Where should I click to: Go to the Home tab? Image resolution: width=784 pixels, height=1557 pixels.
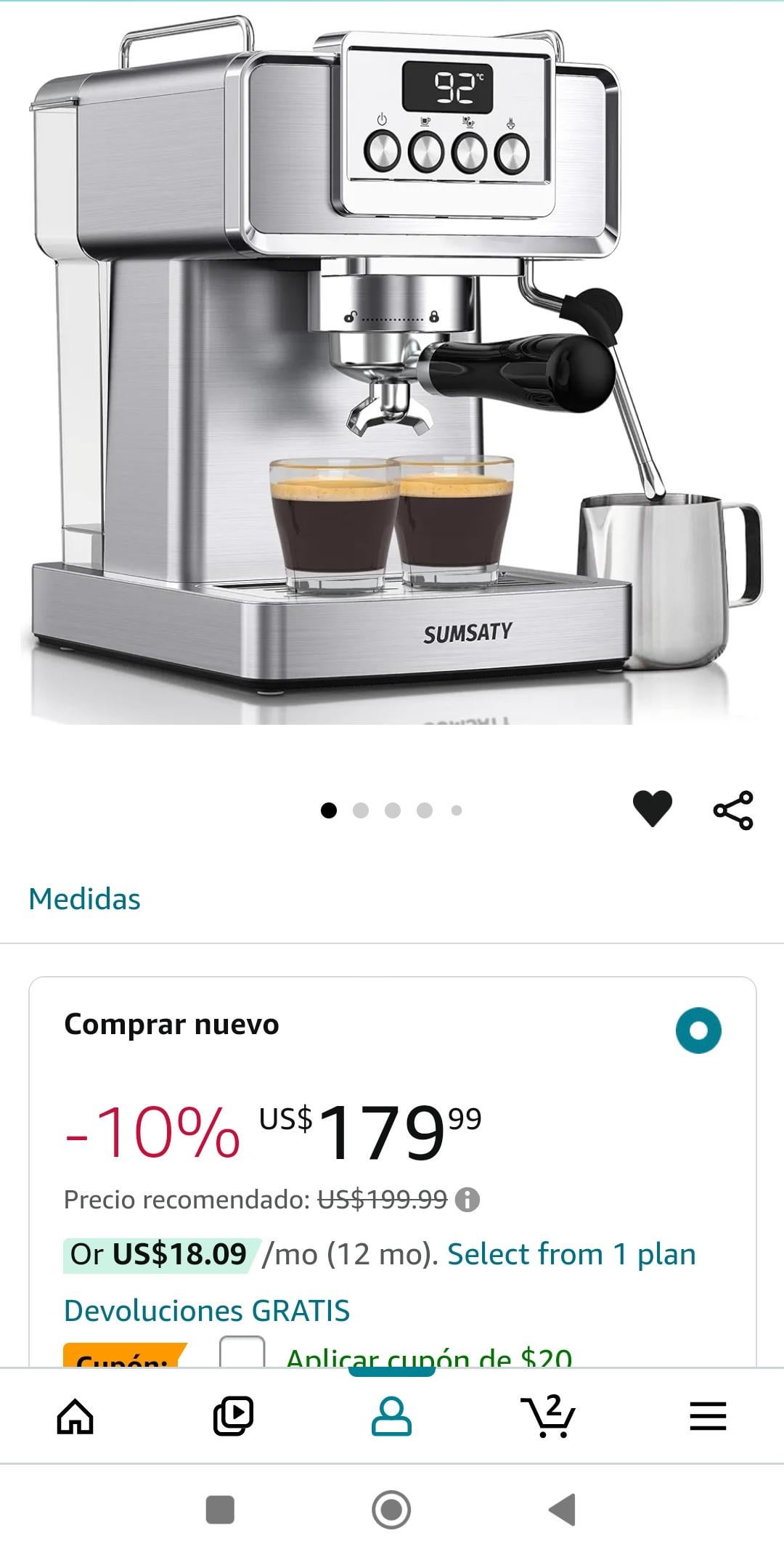(75, 1415)
